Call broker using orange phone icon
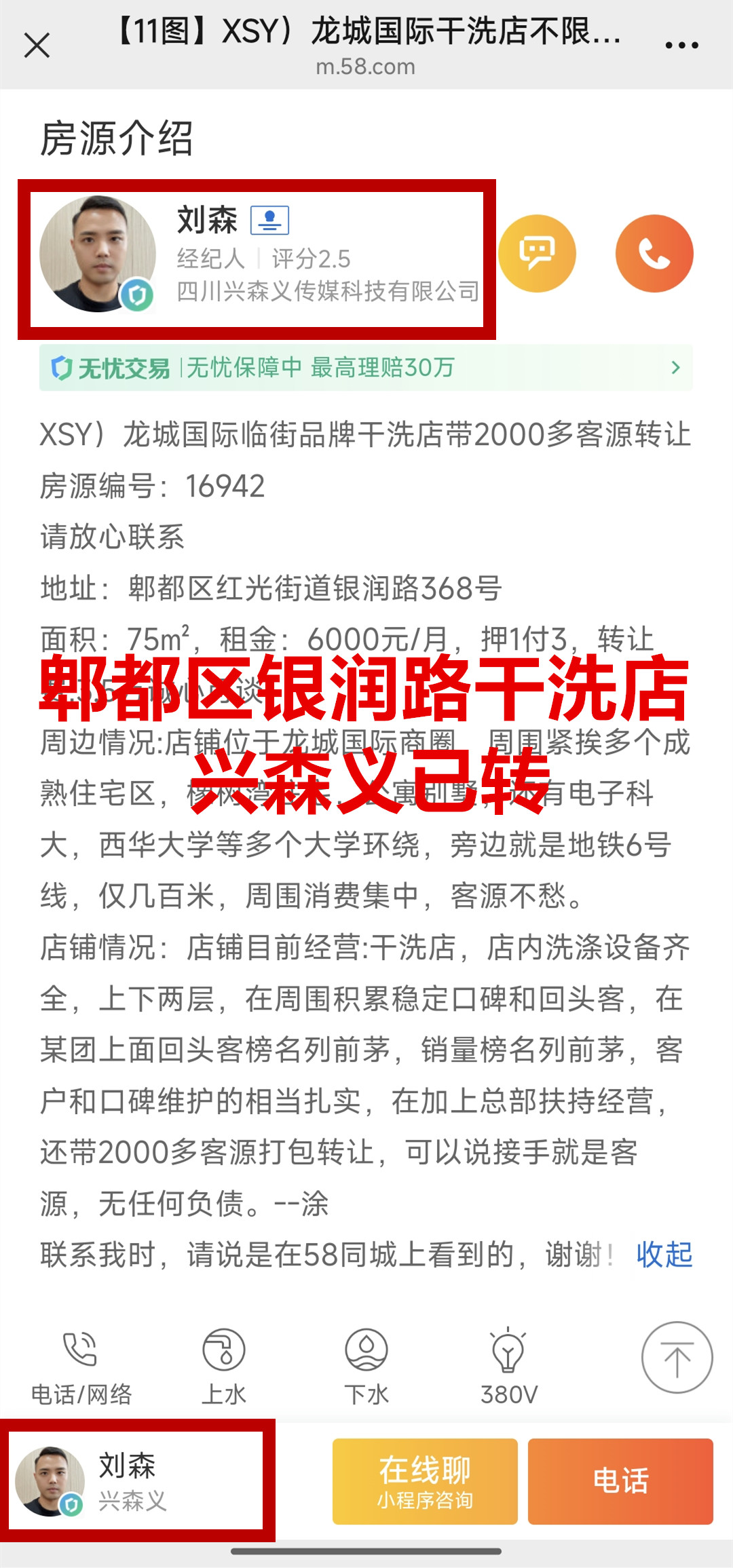Viewport: 733px width, 1568px height. pos(654,254)
